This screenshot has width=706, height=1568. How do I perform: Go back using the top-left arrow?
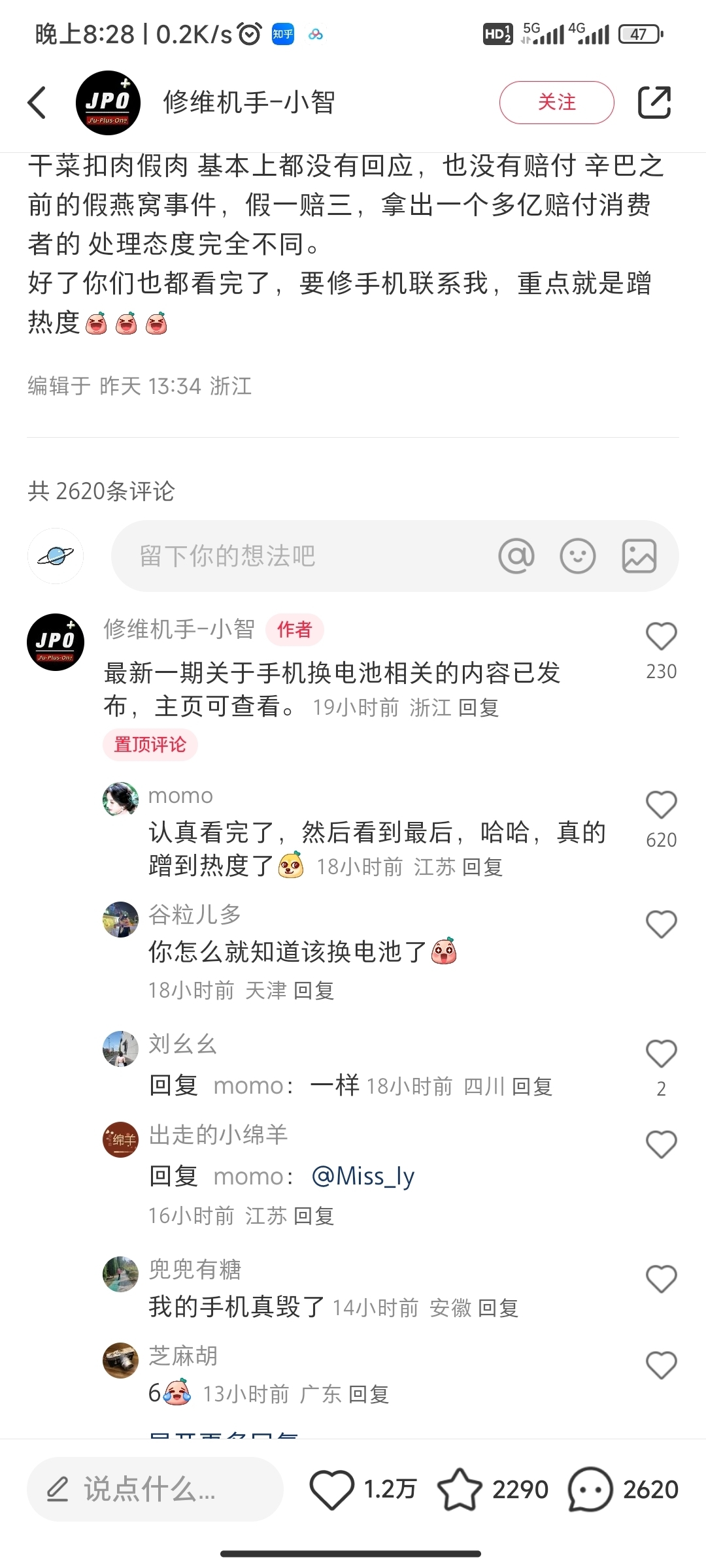tap(37, 103)
